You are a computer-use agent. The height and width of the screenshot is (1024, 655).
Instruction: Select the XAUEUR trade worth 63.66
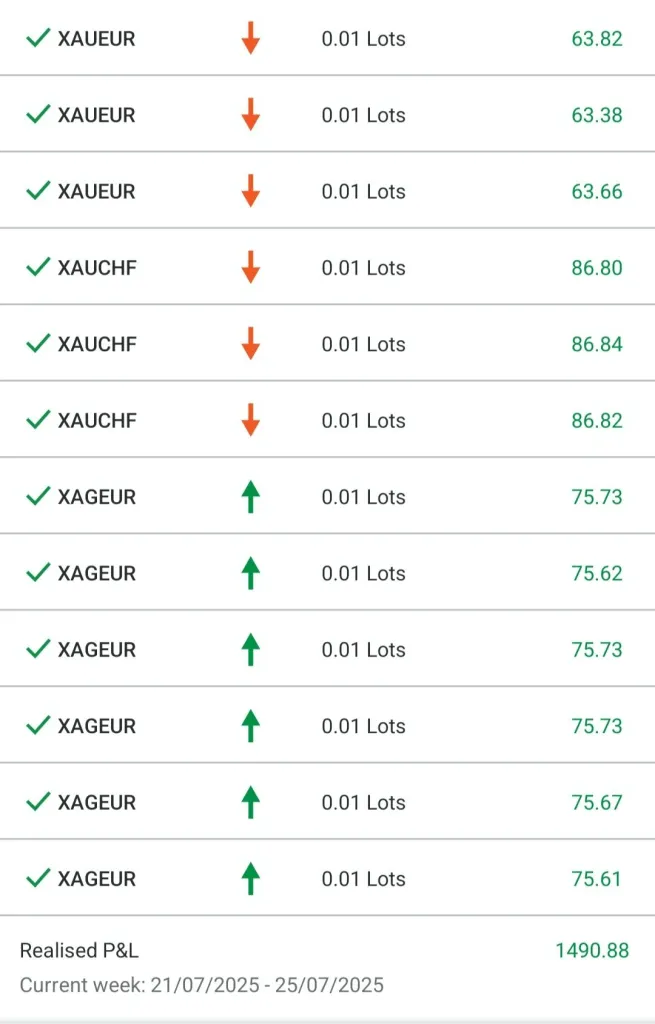tap(327, 191)
